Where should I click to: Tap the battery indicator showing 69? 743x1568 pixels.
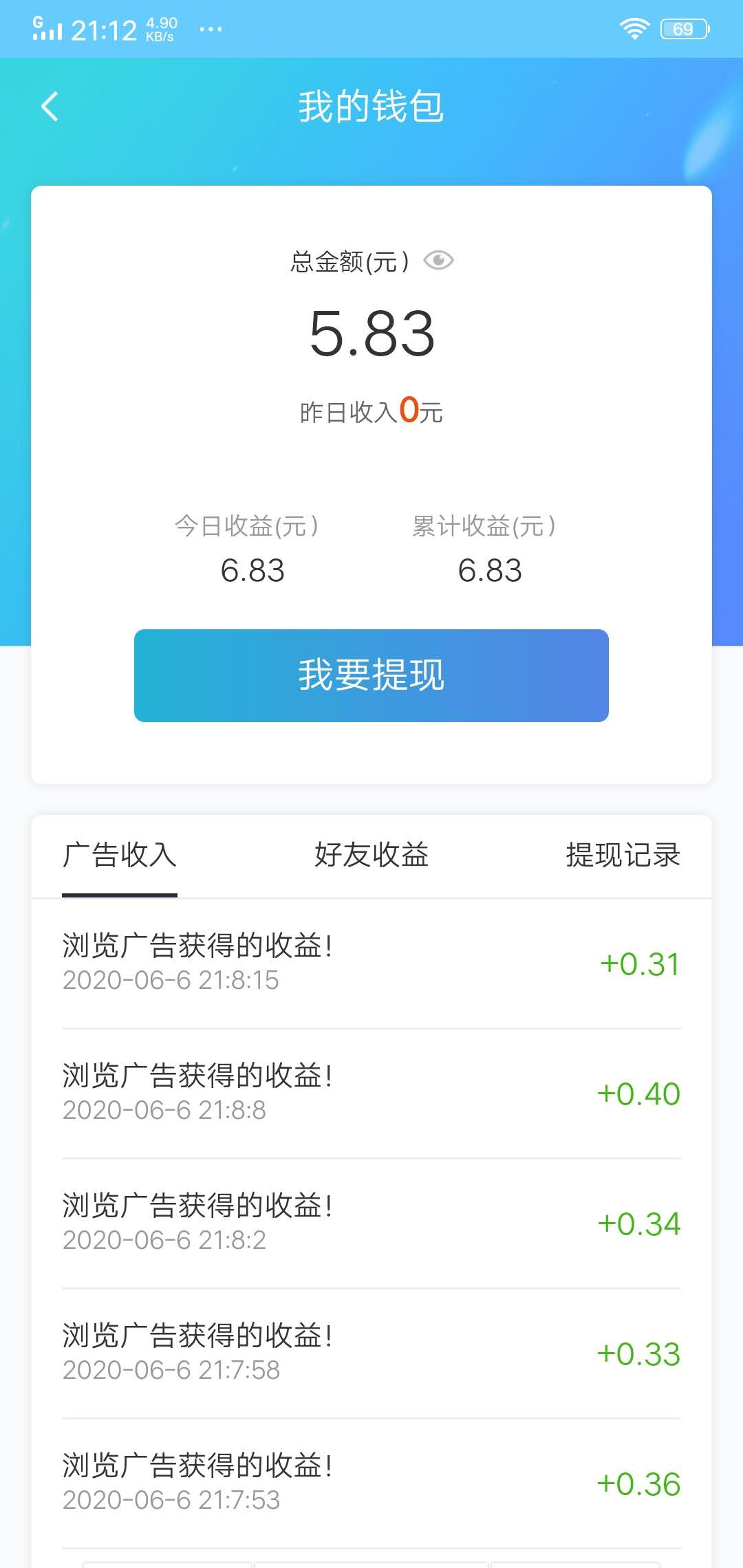683,28
